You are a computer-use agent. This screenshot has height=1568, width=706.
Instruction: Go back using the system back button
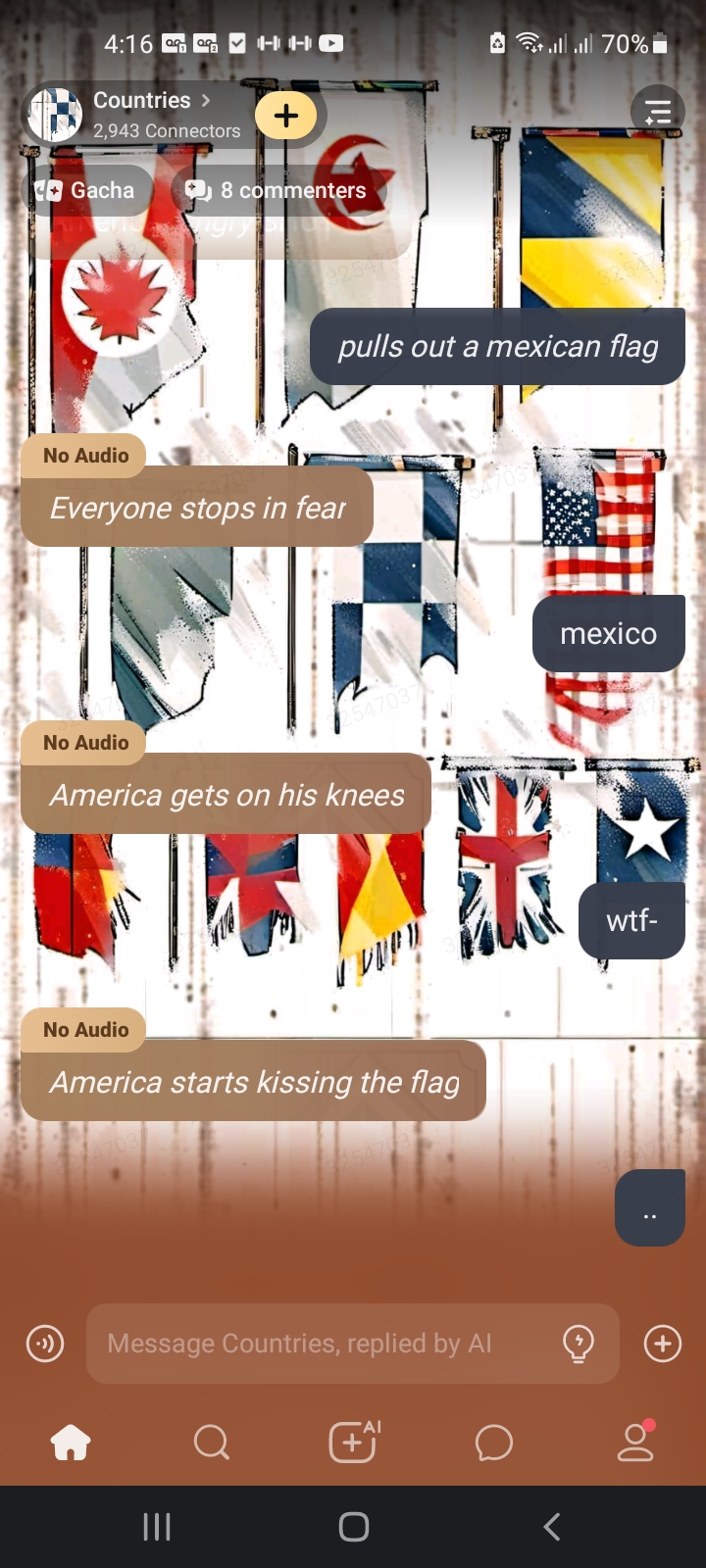552,1526
